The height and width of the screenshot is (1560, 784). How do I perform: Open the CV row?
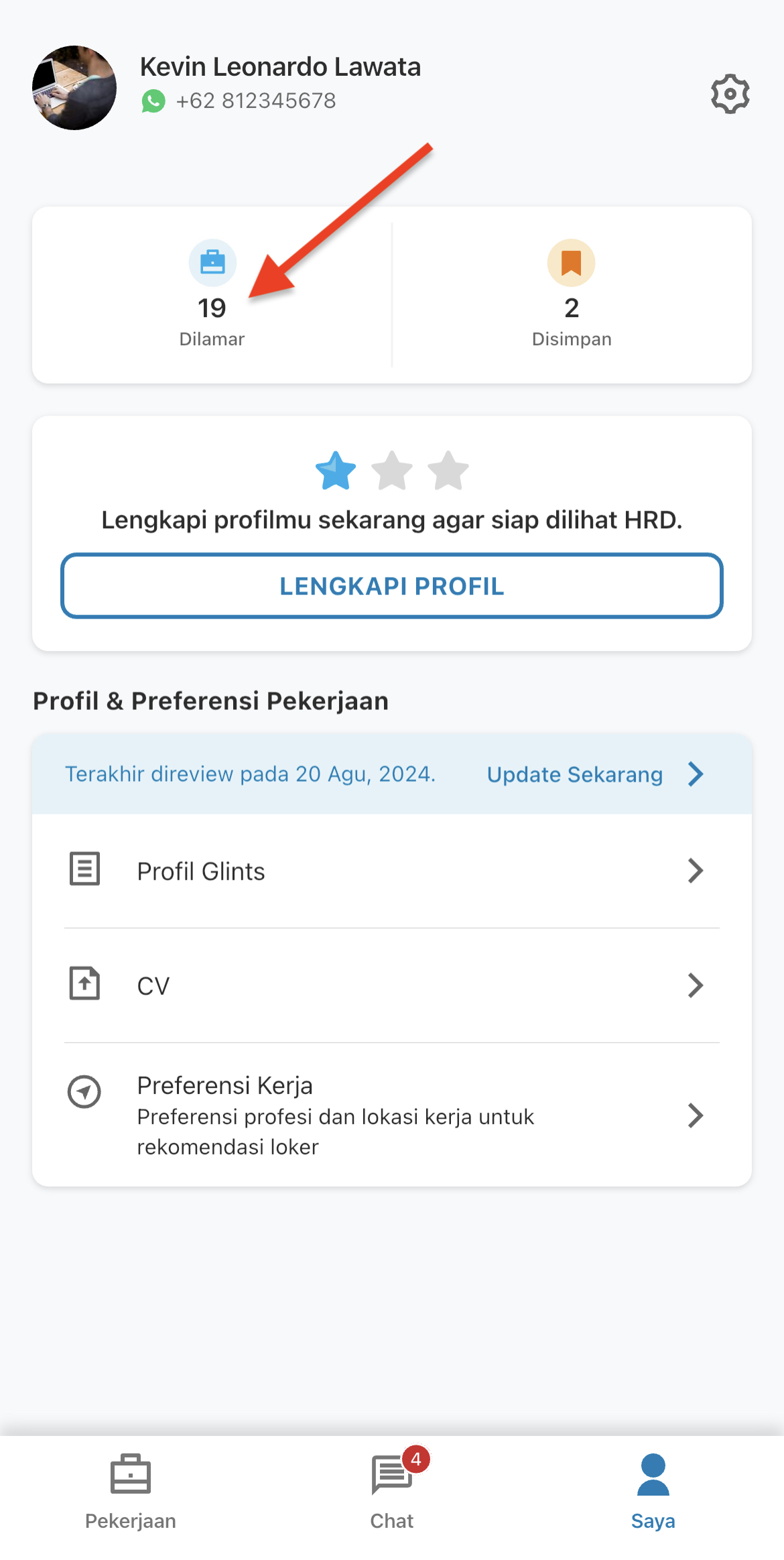392,985
